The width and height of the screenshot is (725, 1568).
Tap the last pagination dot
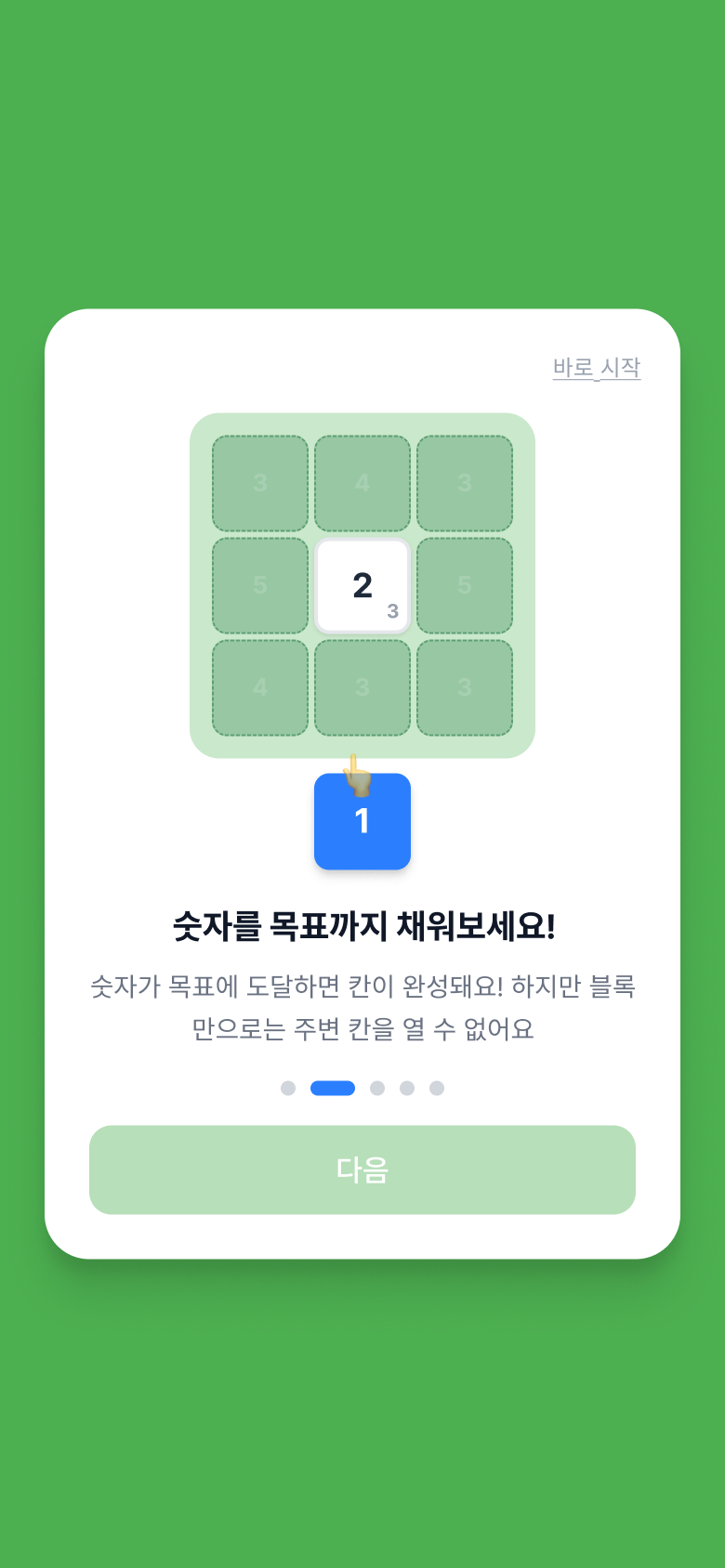point(437,1088)
